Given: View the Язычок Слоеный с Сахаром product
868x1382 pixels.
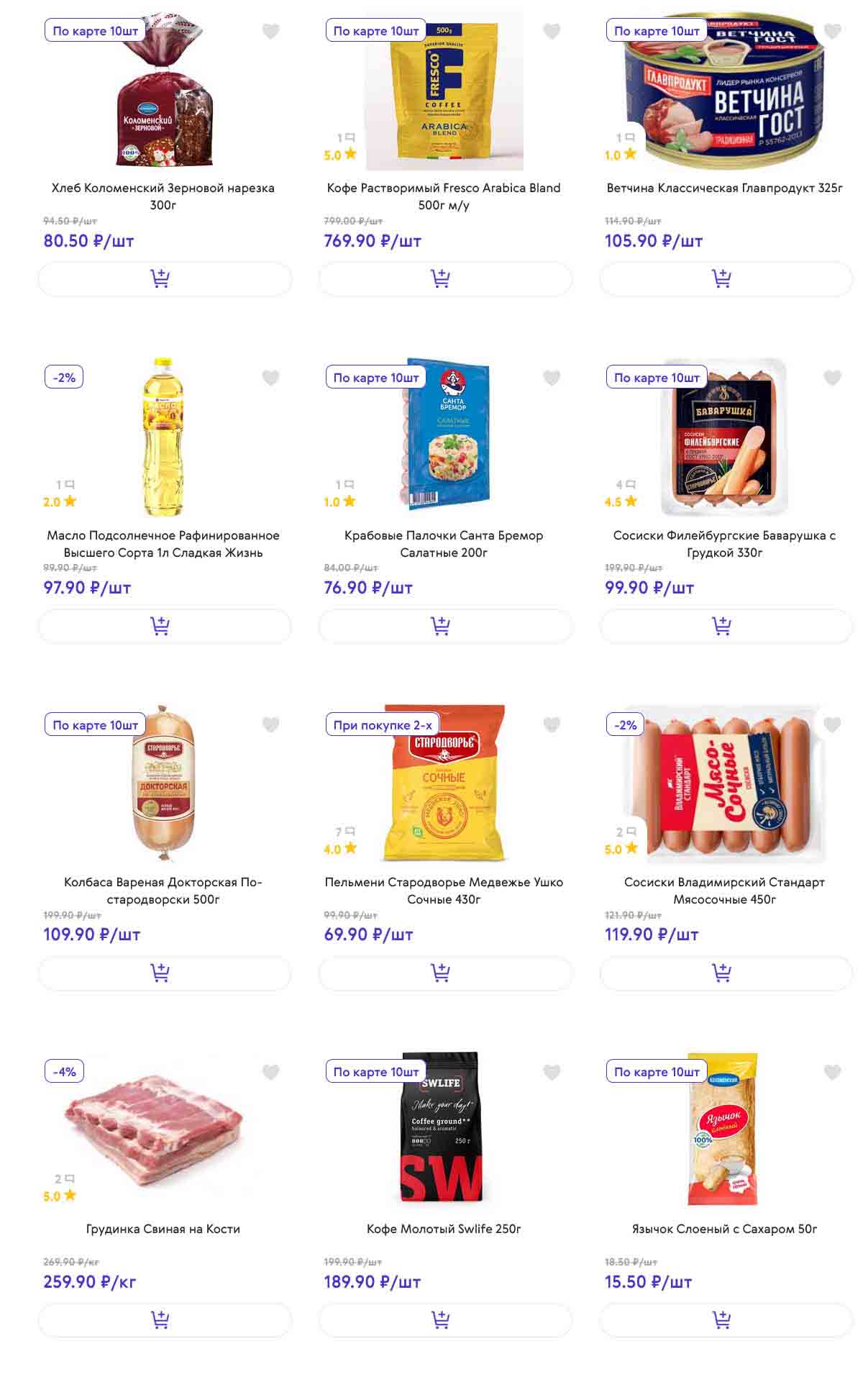Looking at the screenshot, I should coord(724,1229).
